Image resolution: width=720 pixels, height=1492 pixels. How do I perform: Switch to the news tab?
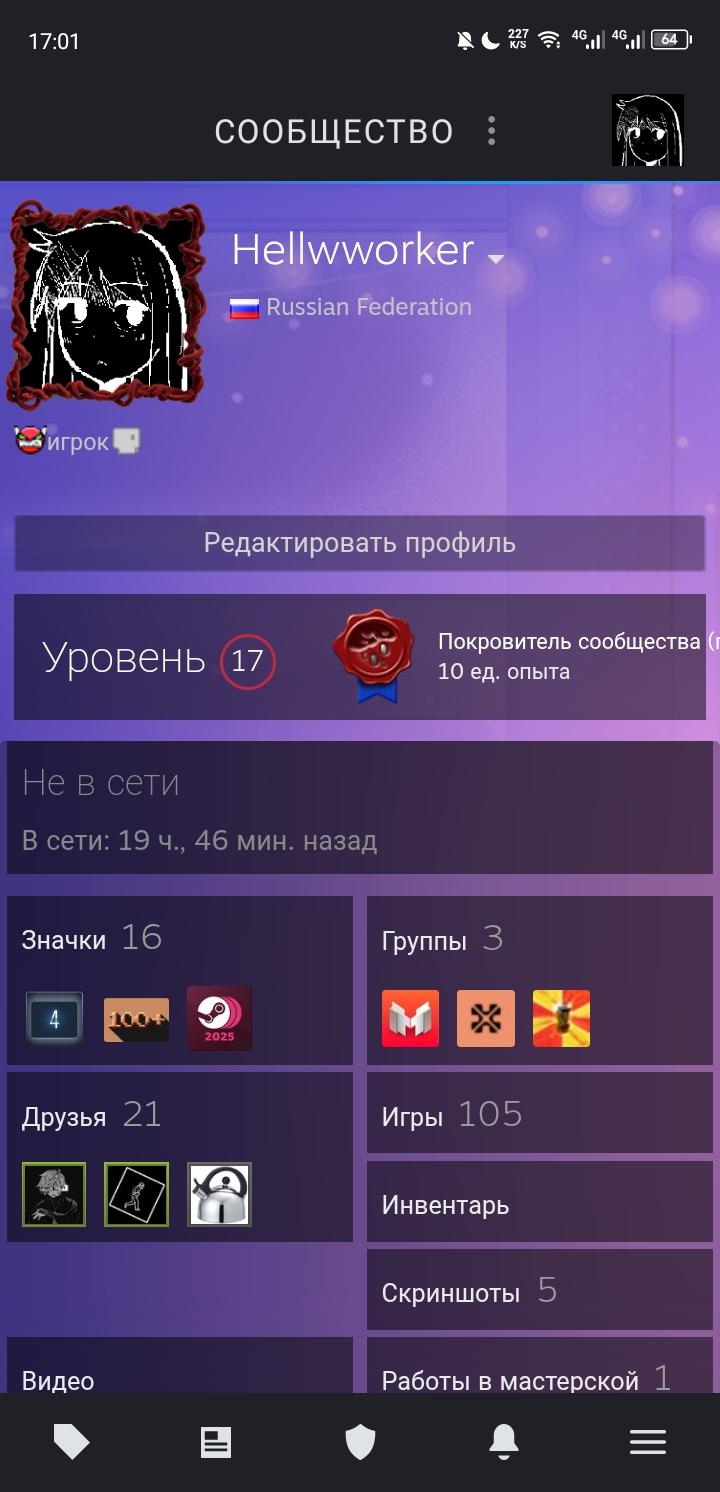click(216, 1441)
